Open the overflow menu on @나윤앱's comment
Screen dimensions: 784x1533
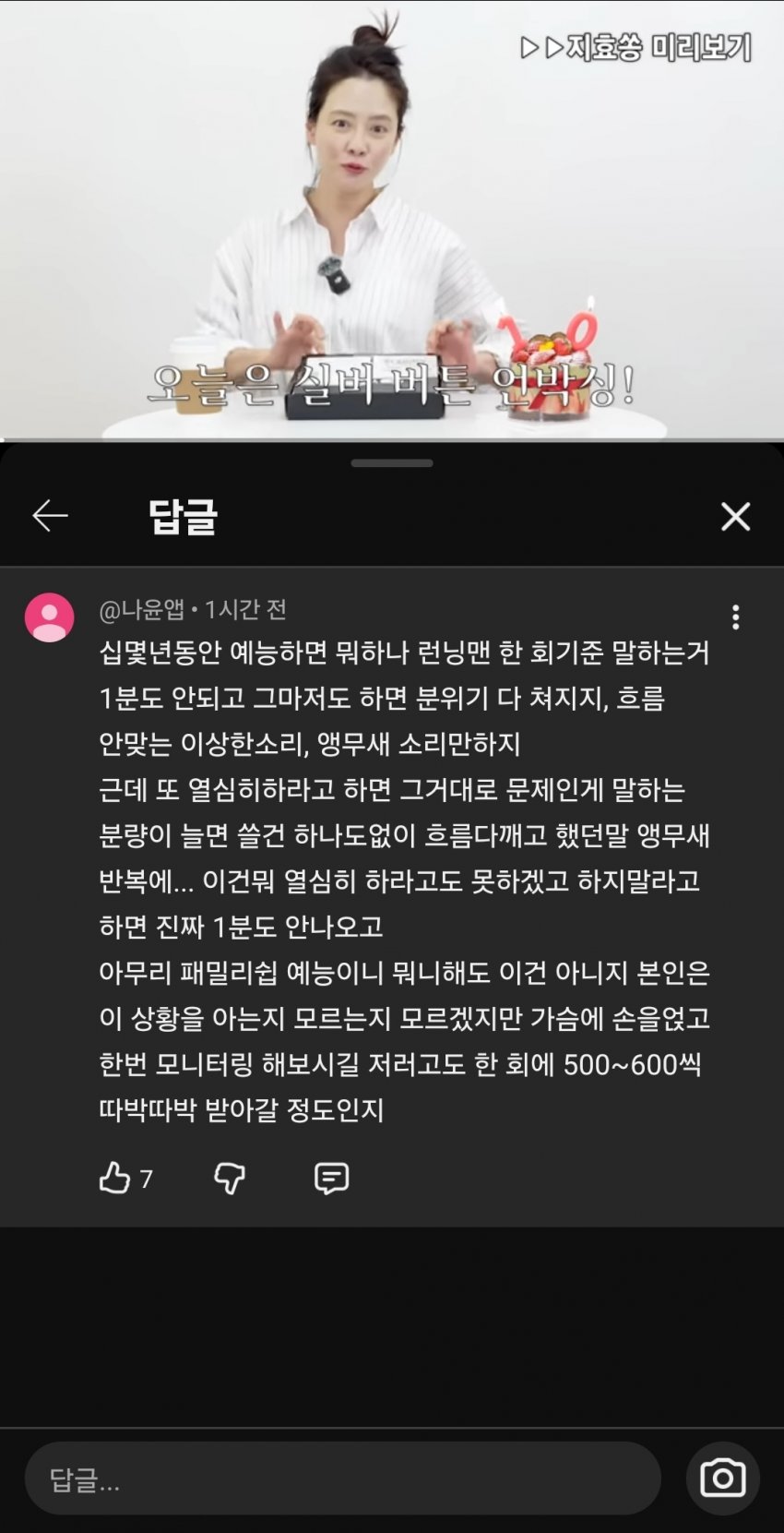tap(735, 617)
